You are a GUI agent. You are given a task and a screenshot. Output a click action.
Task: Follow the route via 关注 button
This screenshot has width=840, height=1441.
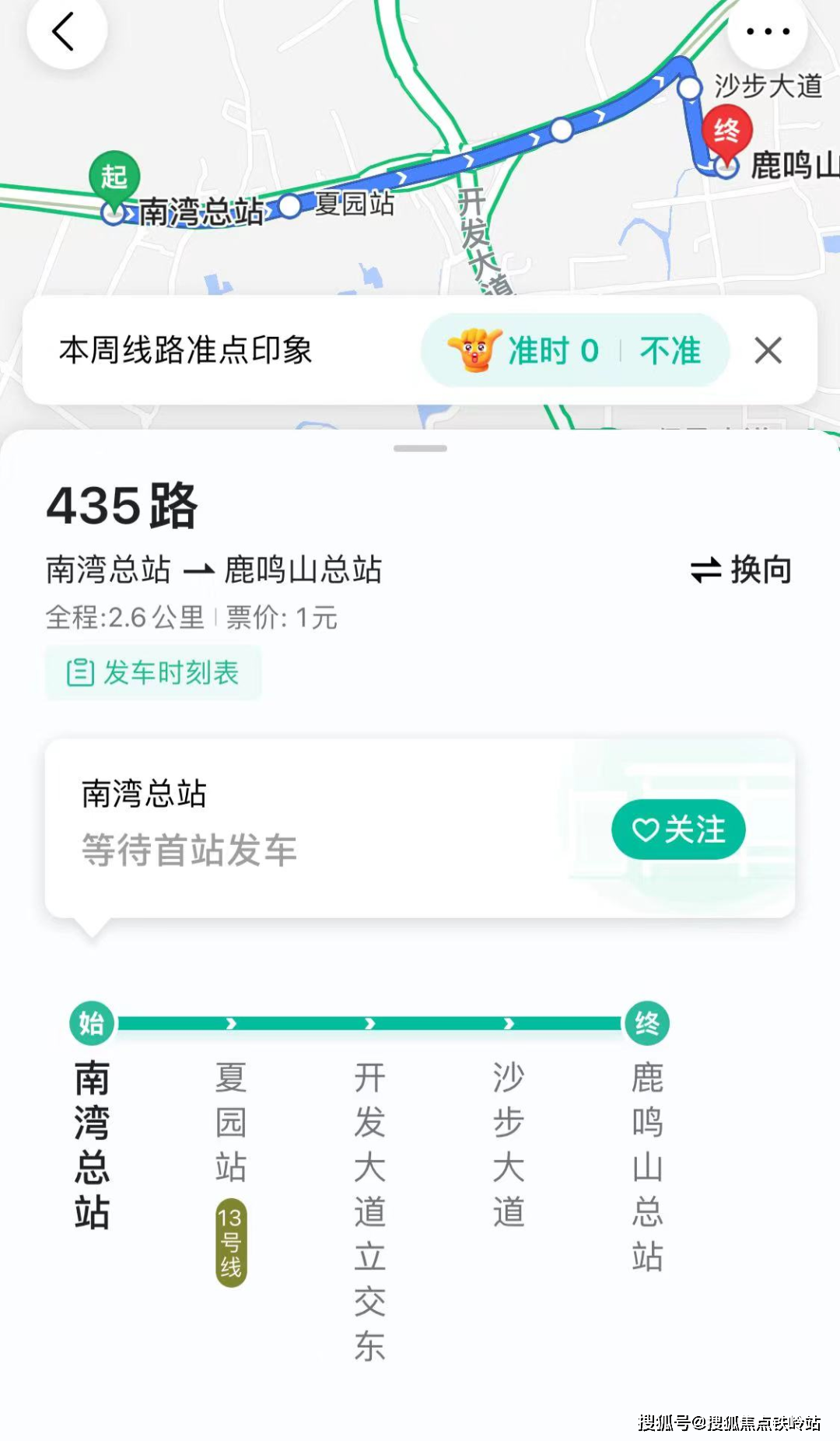point(679,829)
